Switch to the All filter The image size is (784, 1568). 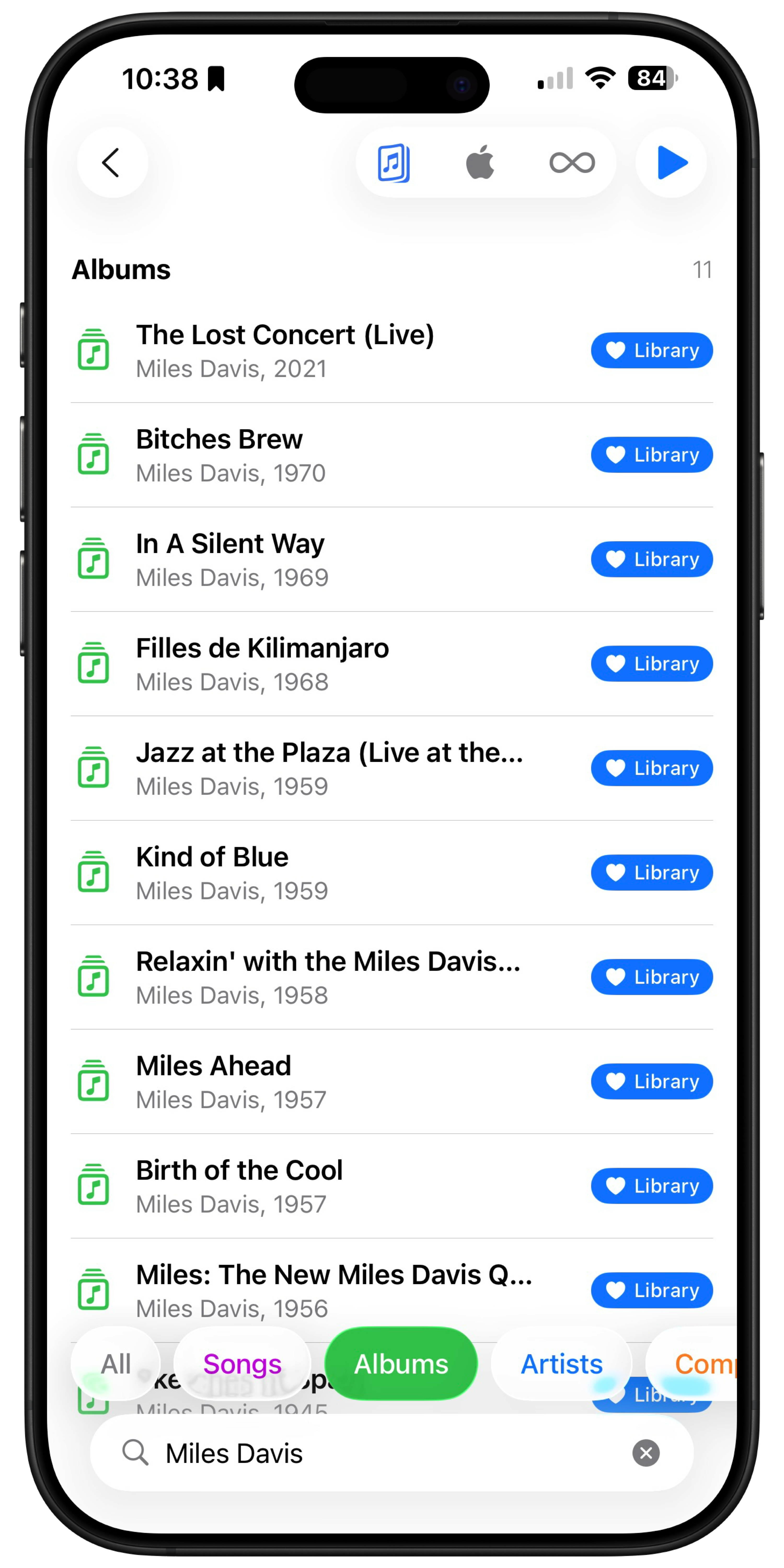pyautogui.click(x=116, y=1363)
